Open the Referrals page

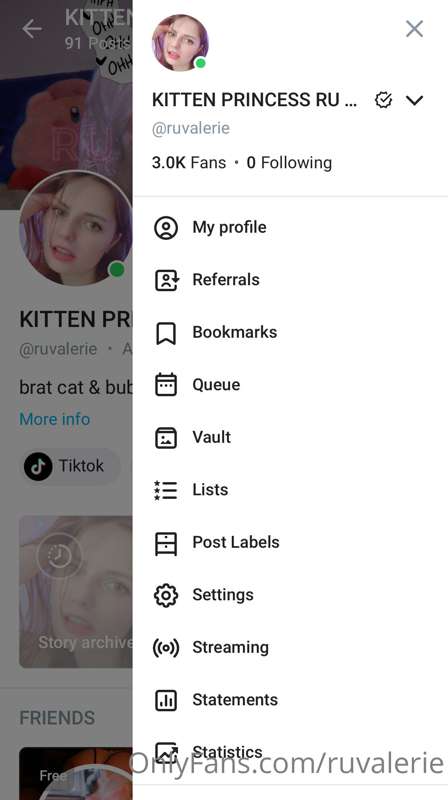pos(290,280)
